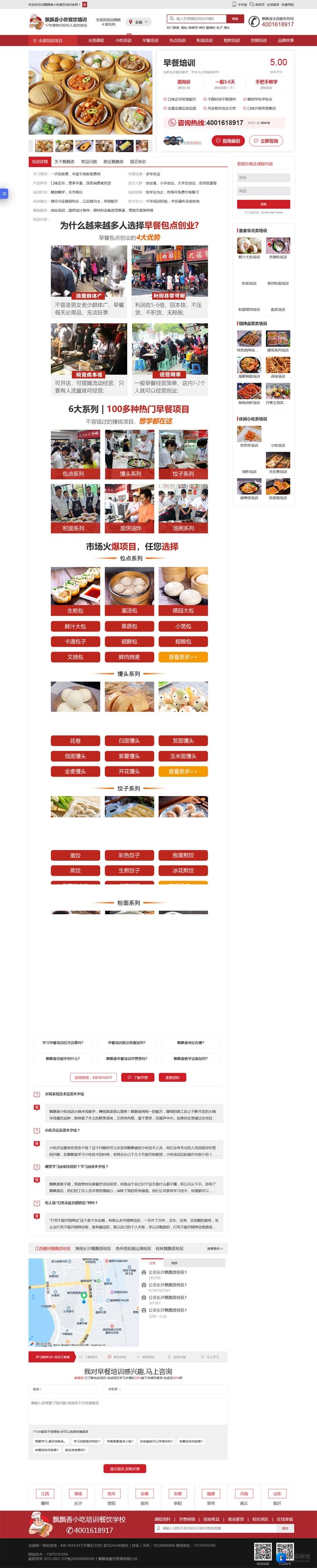Tap the 立即咨询 button

(266, 141)
